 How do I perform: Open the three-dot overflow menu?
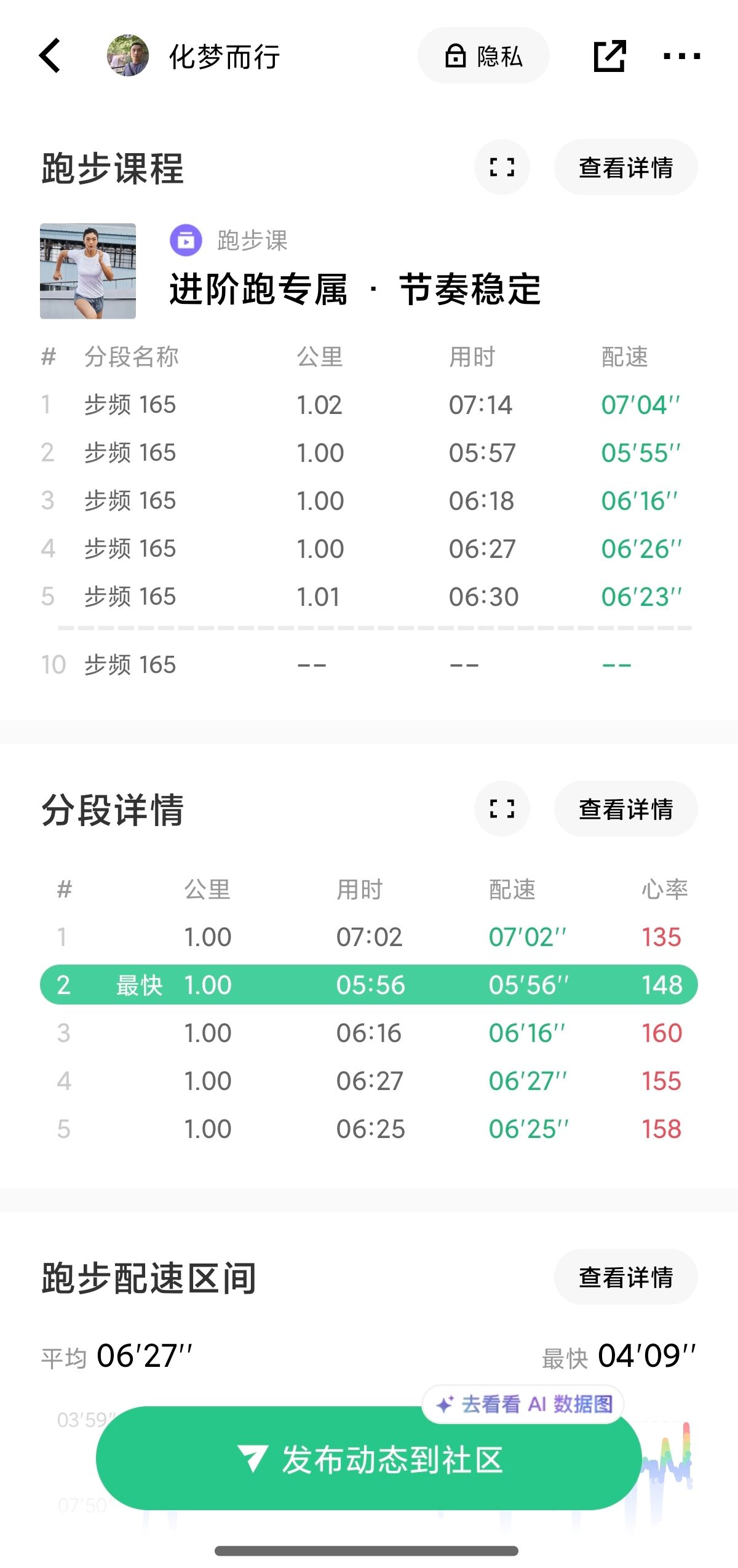tap(681, 56)
